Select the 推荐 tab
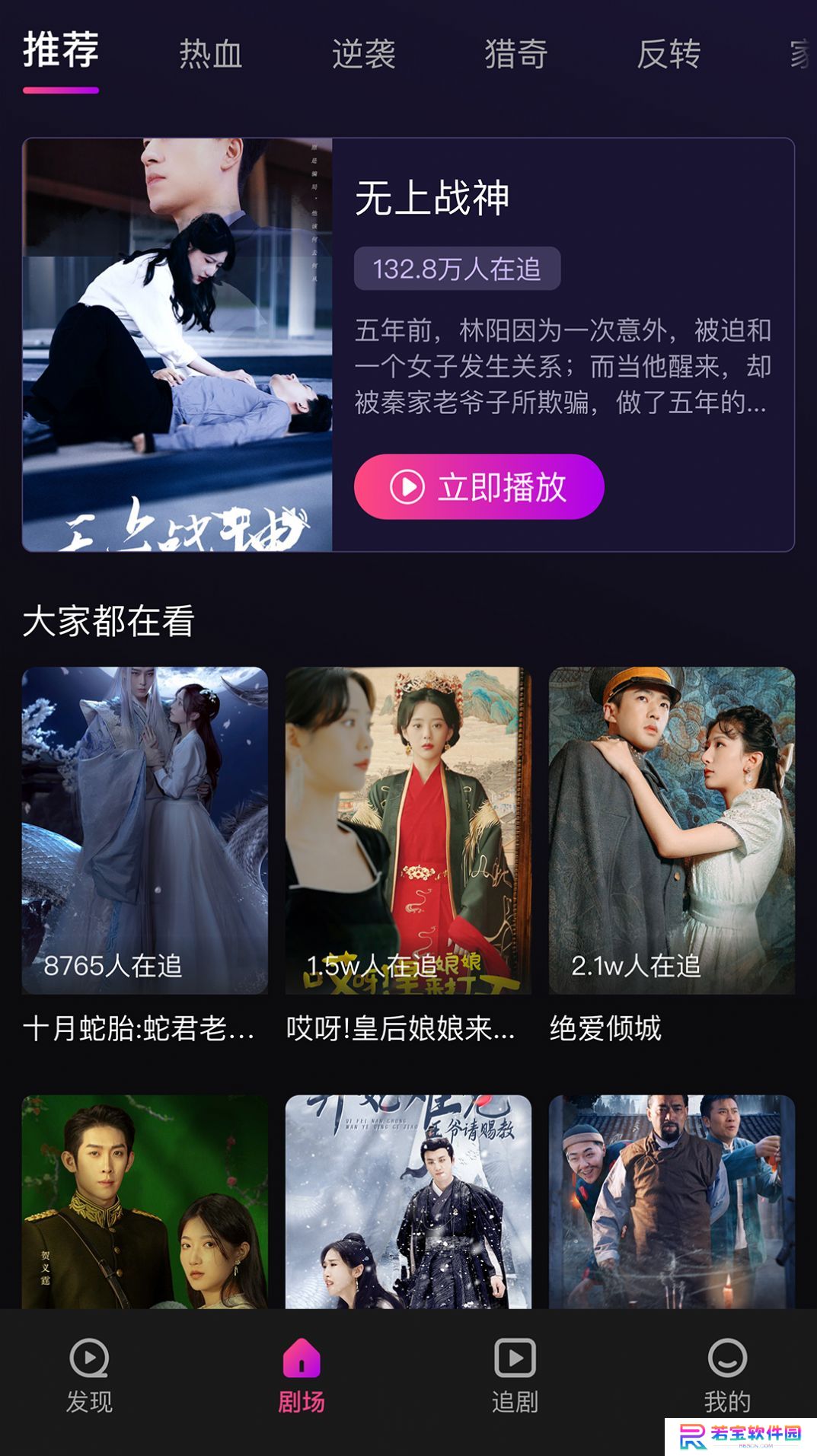The height and width of the screenshot is (1456, 817). pyautogui.click(x=61, y=50)
